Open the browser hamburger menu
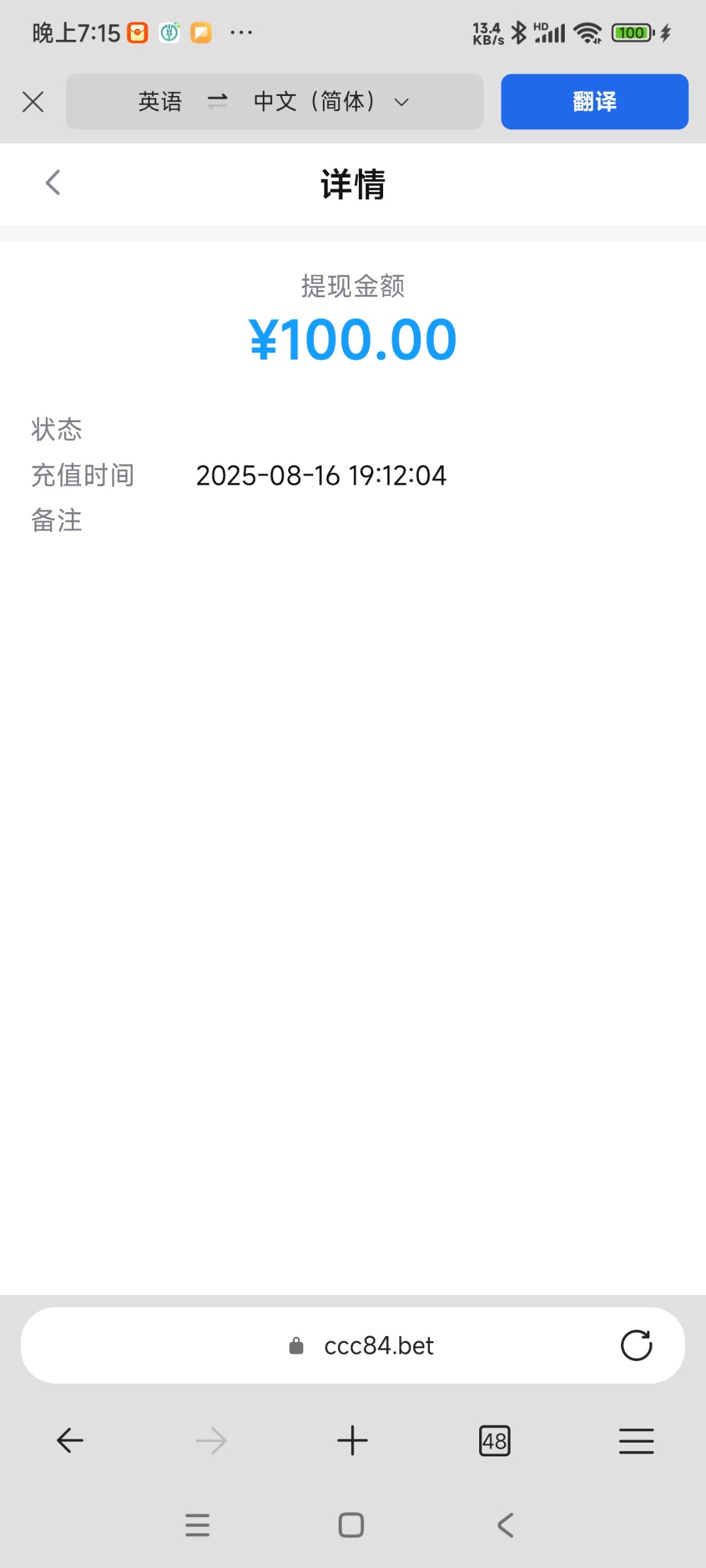This screenshot has height=1568, width=706. click(x=636, y=1441)
